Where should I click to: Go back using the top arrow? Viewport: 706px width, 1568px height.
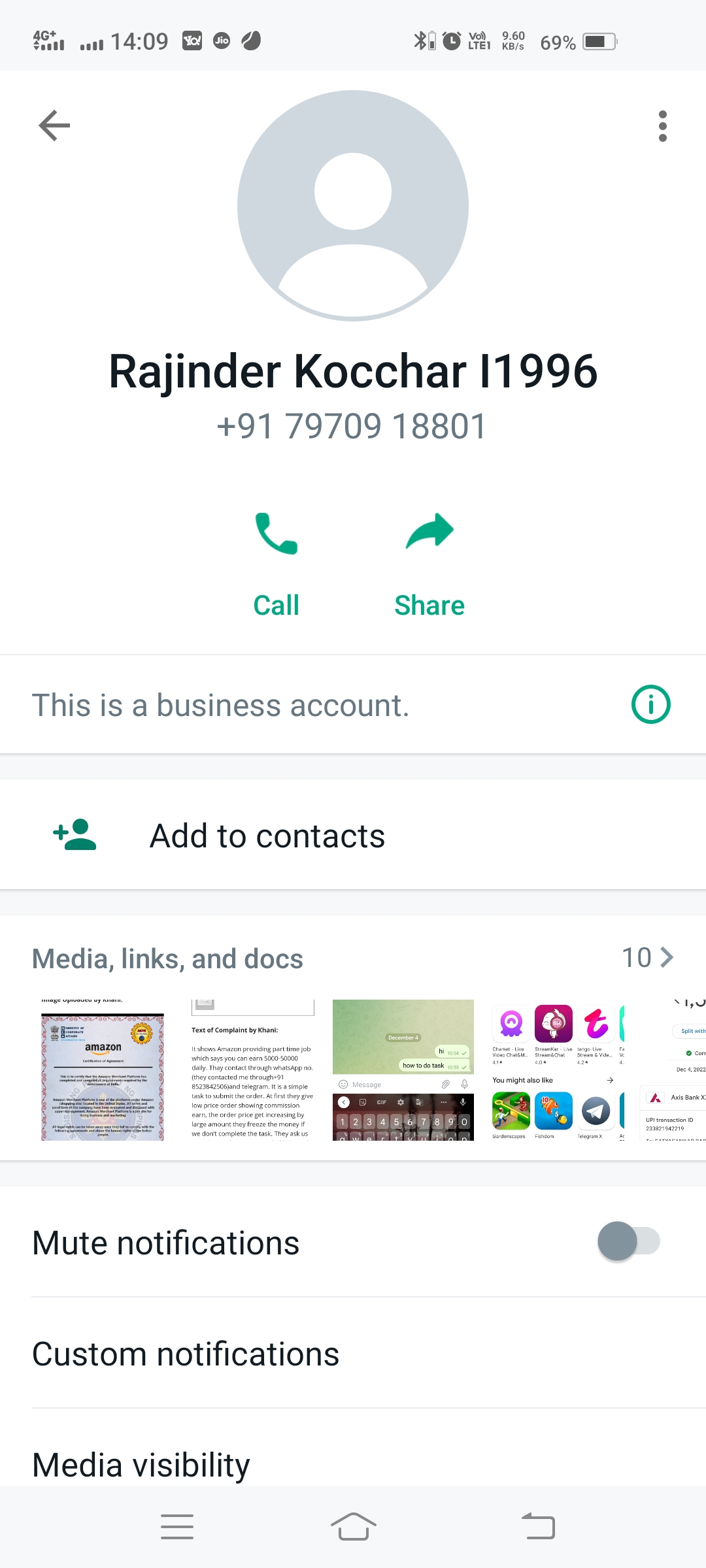click(54, 125)
